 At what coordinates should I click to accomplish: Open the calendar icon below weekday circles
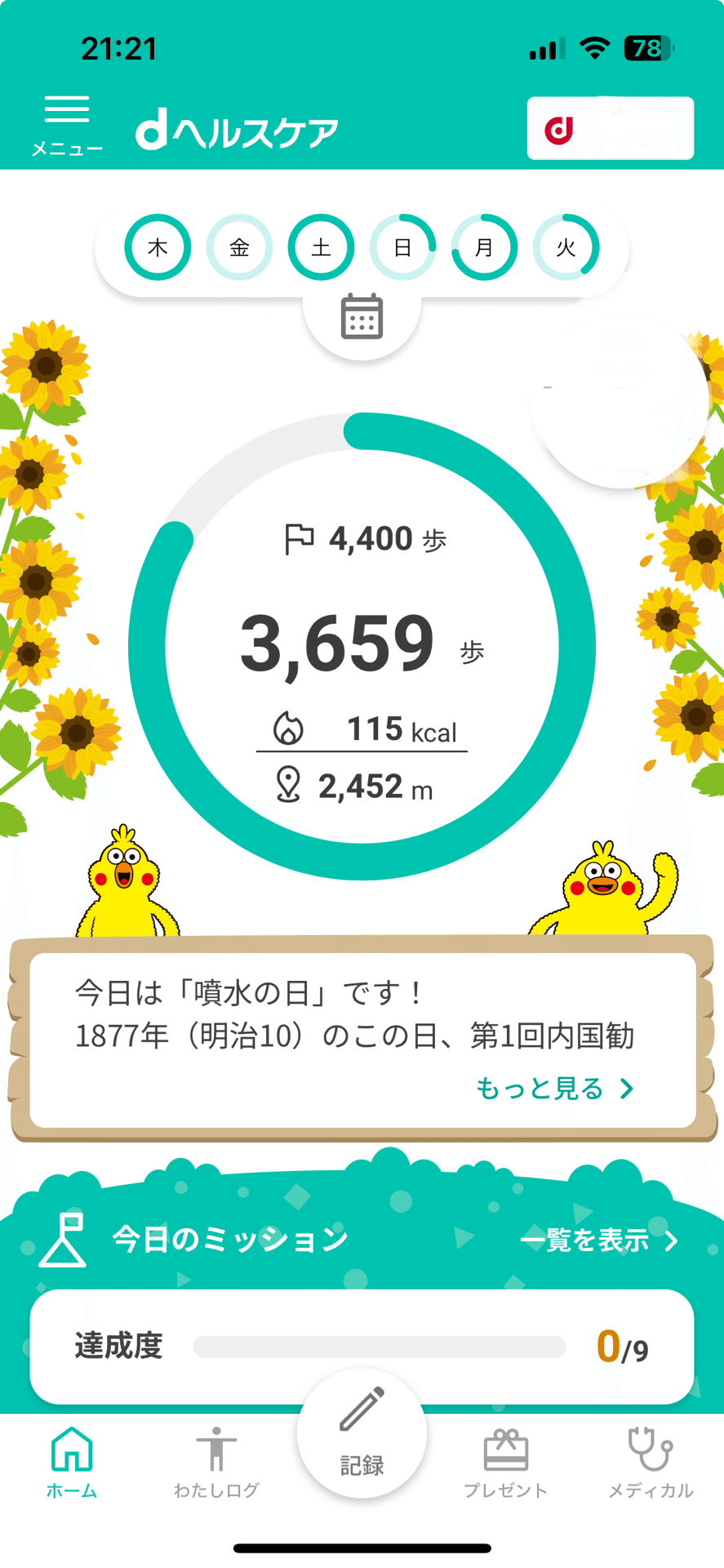(362, 318)
